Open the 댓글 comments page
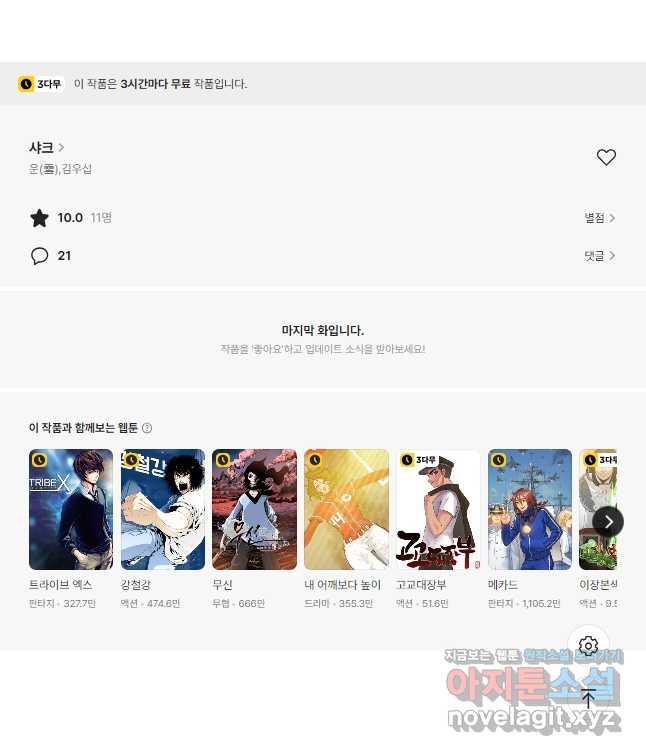 point(600,256)
